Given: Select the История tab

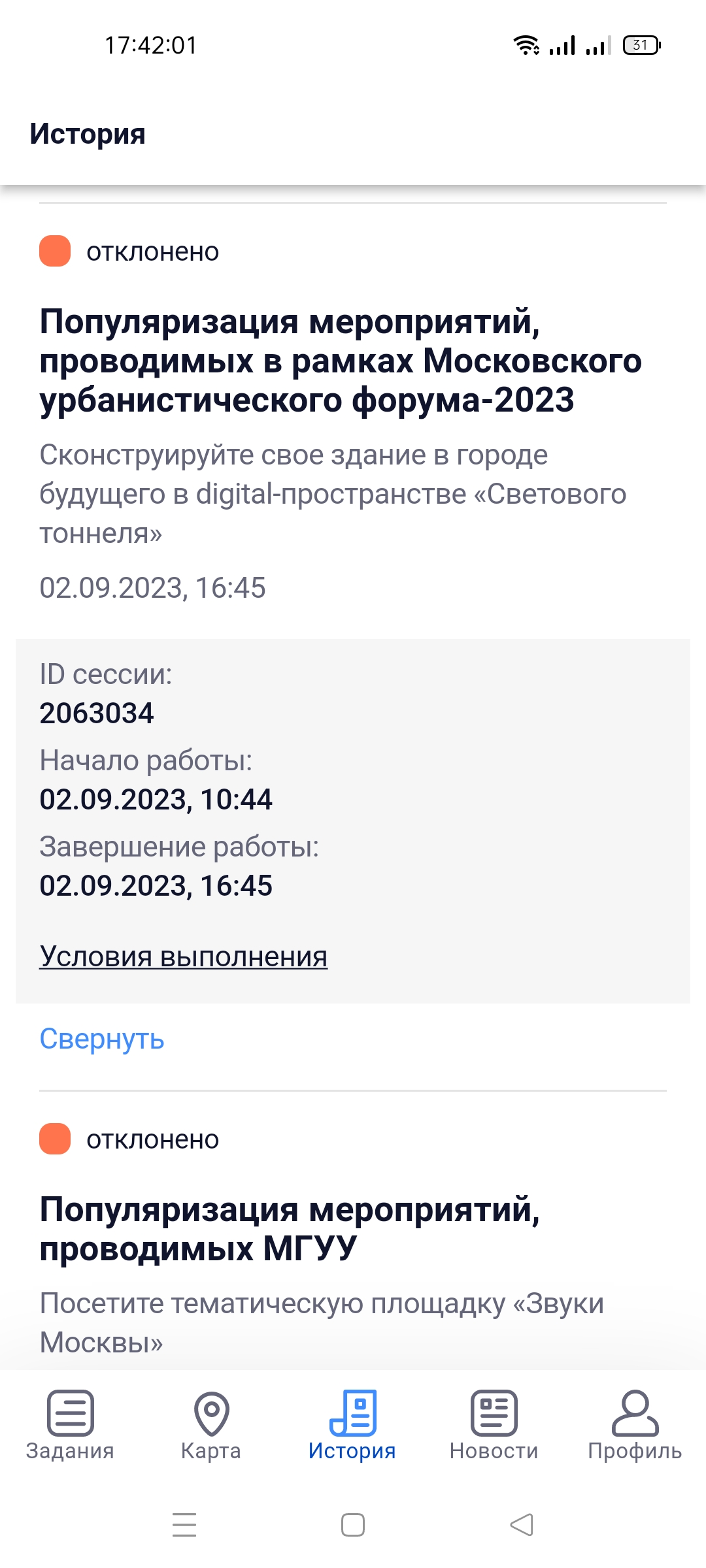Looking at the screenshot, I should [x=352, y=1426].
